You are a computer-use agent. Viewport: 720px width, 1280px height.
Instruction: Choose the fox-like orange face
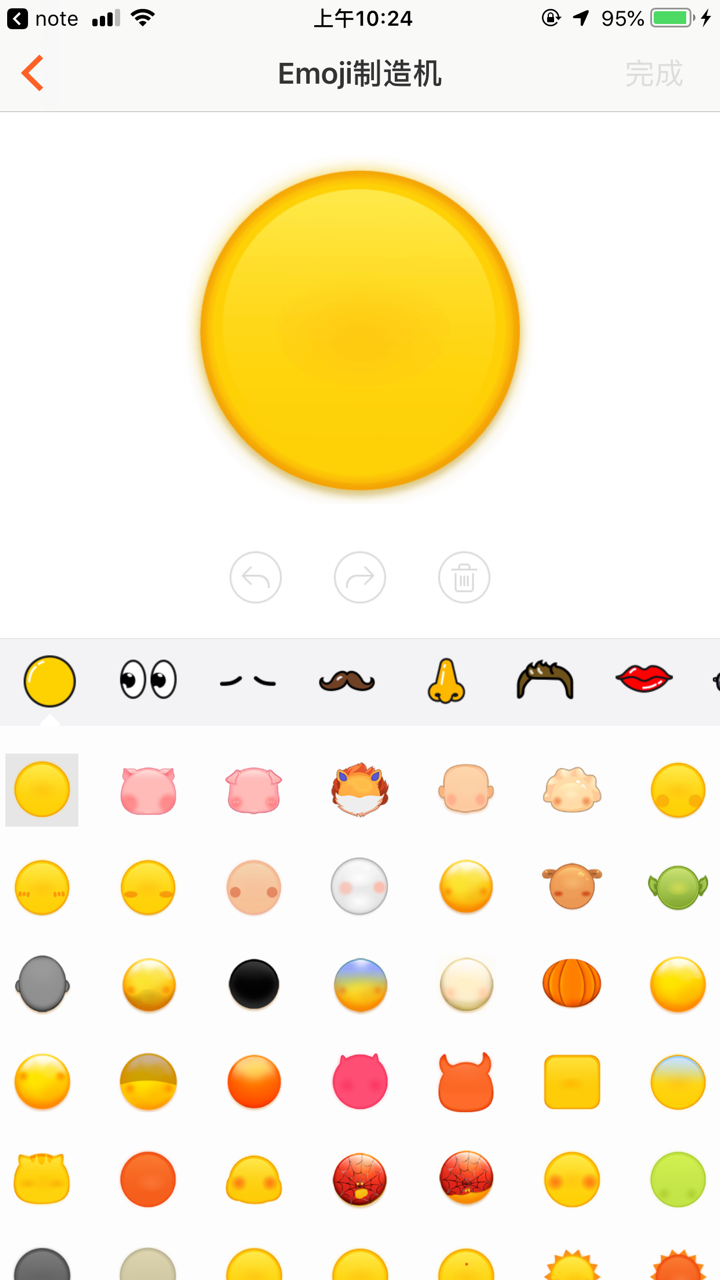[x=360, y=790]
